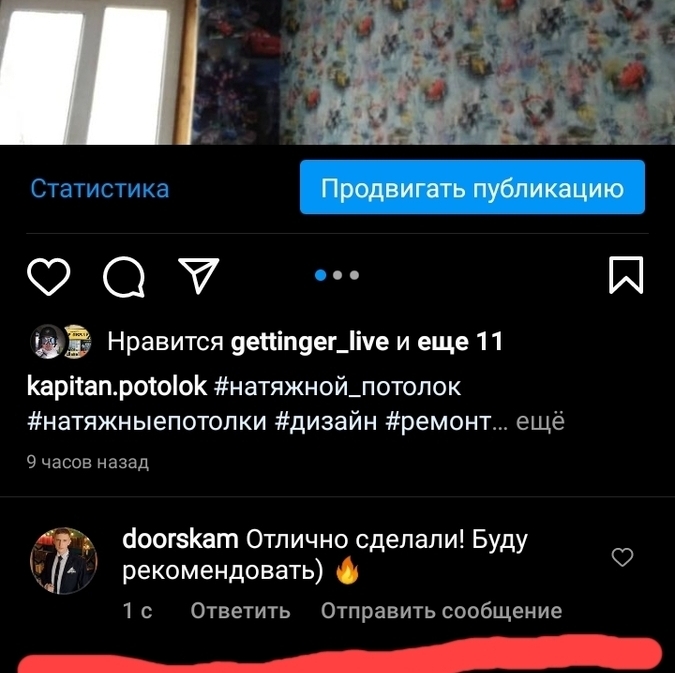Tap the Продвигать публикацию button
This screenshot has height=673, width=675.
point(472,189)
